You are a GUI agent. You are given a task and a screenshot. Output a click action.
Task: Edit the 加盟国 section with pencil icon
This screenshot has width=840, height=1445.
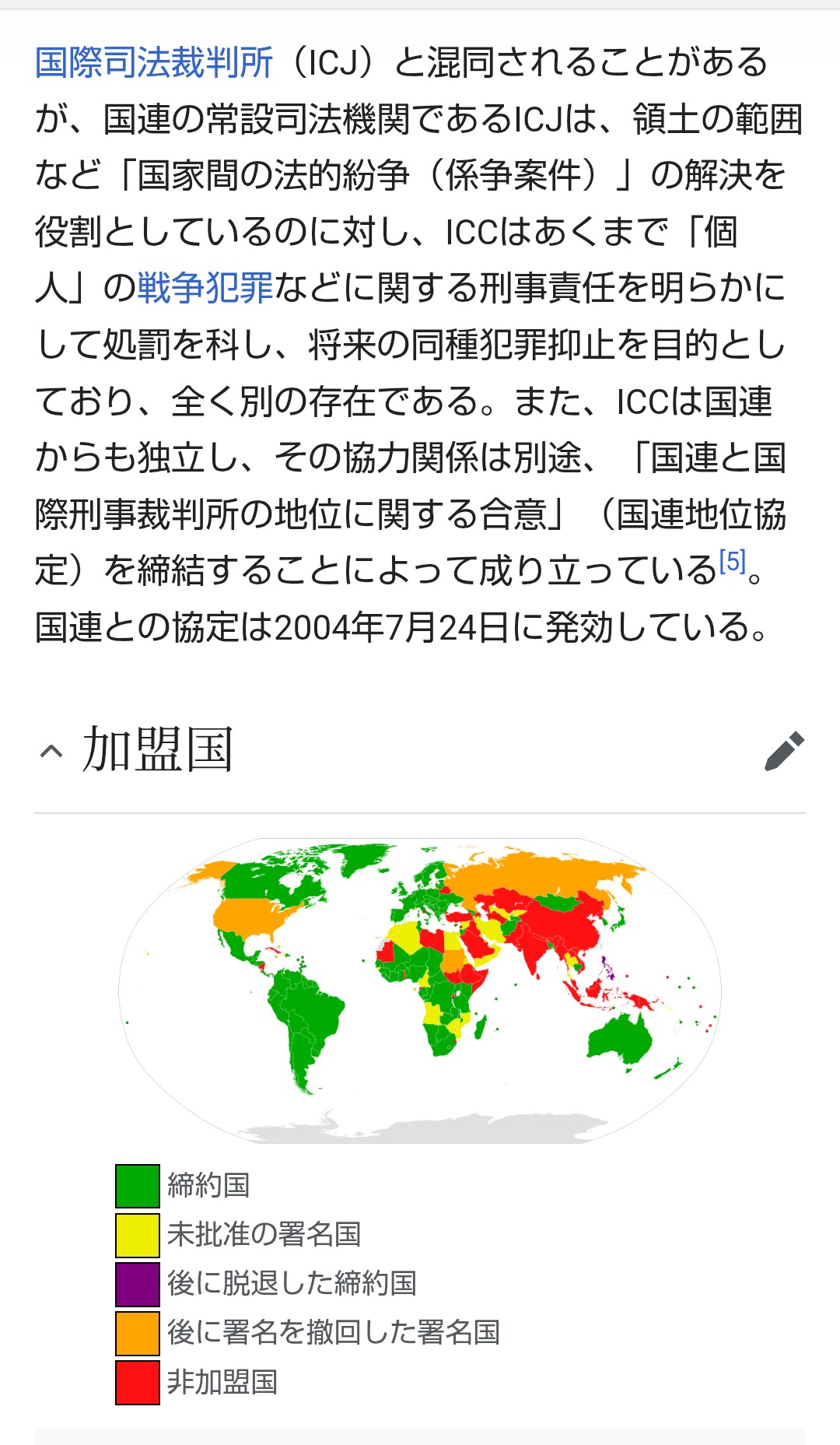[x=784, y=751]
